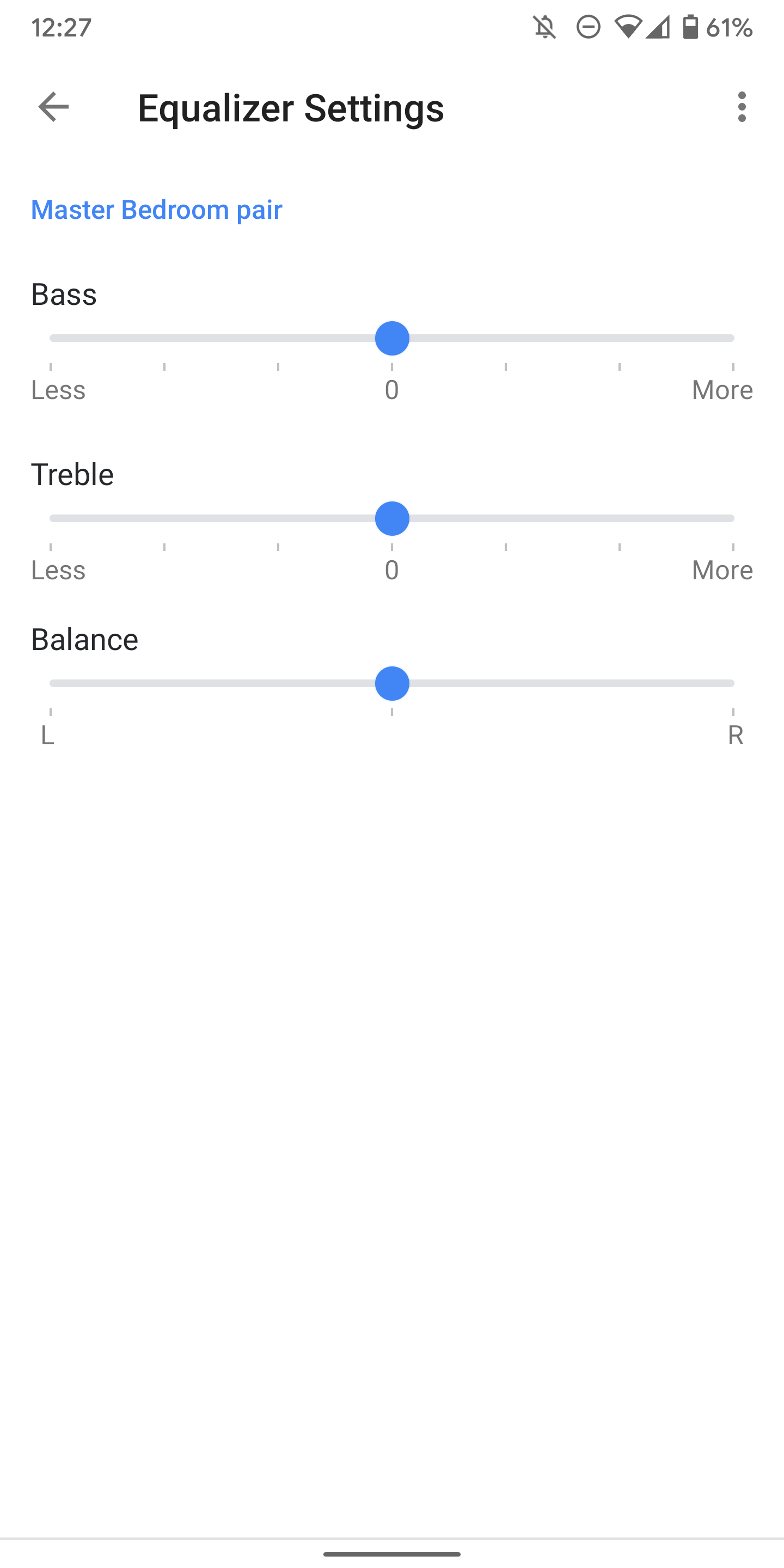Open the Master Bedroom pair link
Screen dimensions: 784x1568
click(x=156, y=210)
